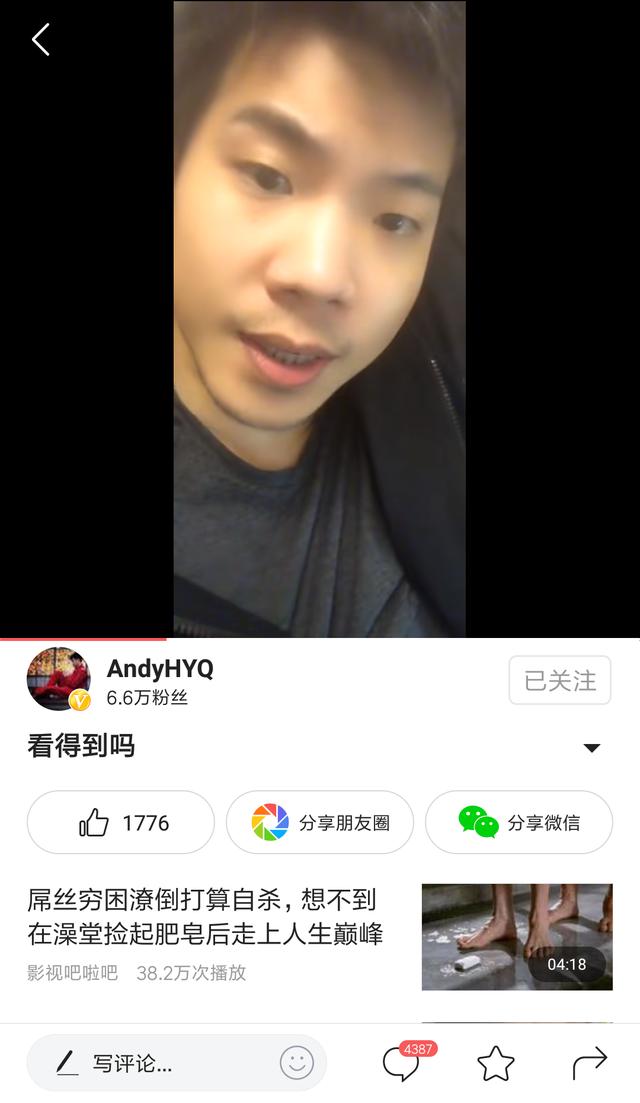Tap the 已关注 follow button

(559, 681)
